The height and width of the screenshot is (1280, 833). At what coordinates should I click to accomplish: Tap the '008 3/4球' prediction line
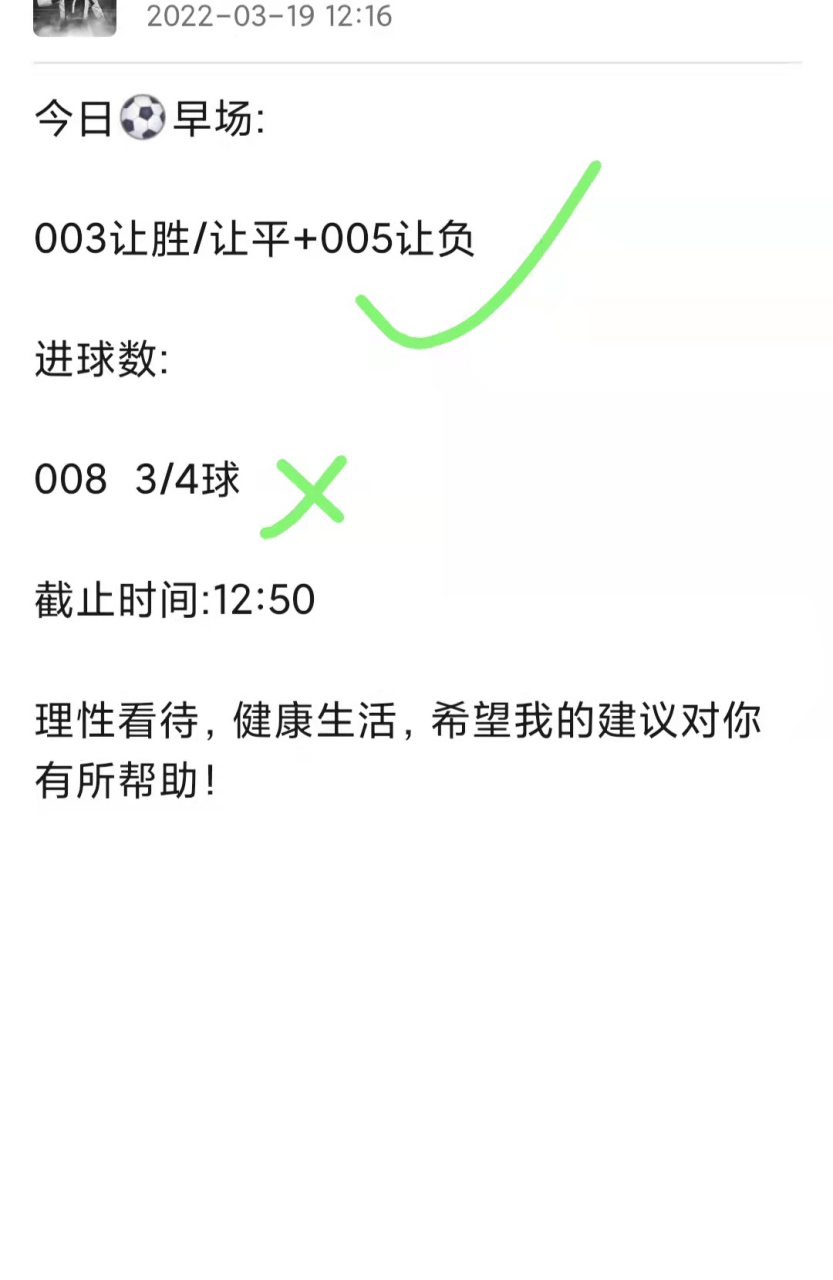pos(135,480)
